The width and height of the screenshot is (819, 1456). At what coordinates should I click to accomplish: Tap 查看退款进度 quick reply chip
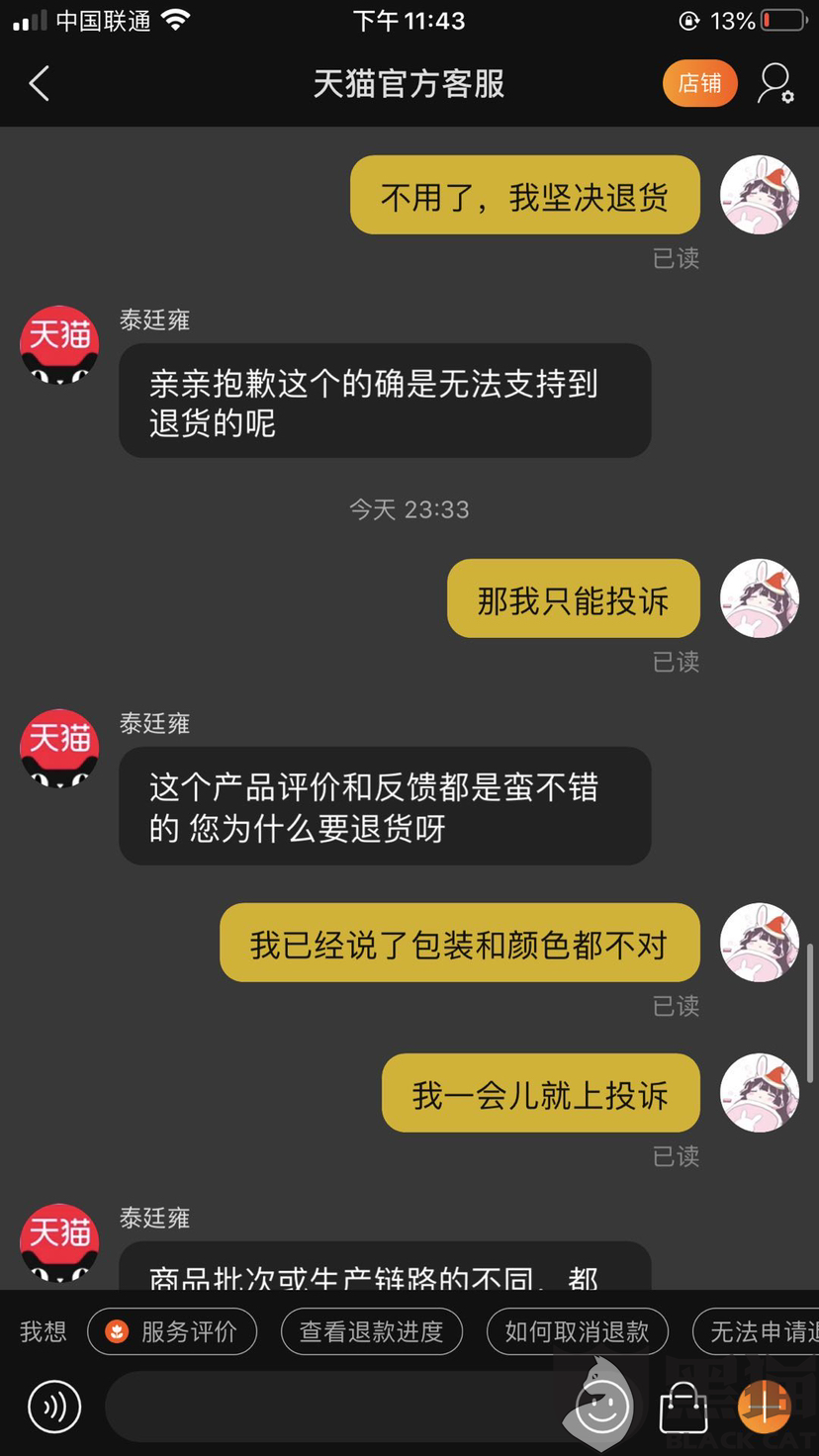click(x=372, y=1331)
